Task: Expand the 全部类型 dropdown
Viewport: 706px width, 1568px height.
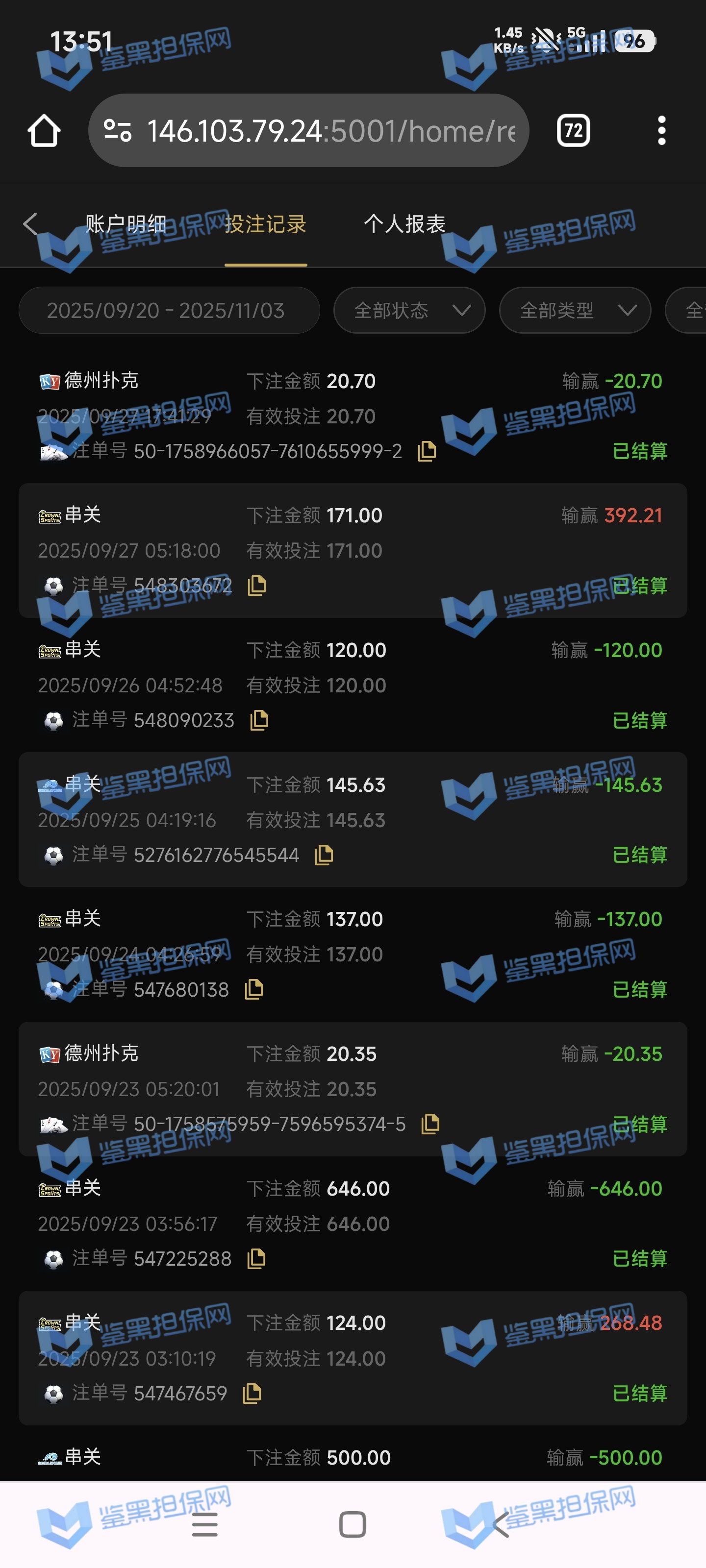Action: pyautogui.click(x=575, y=311)
